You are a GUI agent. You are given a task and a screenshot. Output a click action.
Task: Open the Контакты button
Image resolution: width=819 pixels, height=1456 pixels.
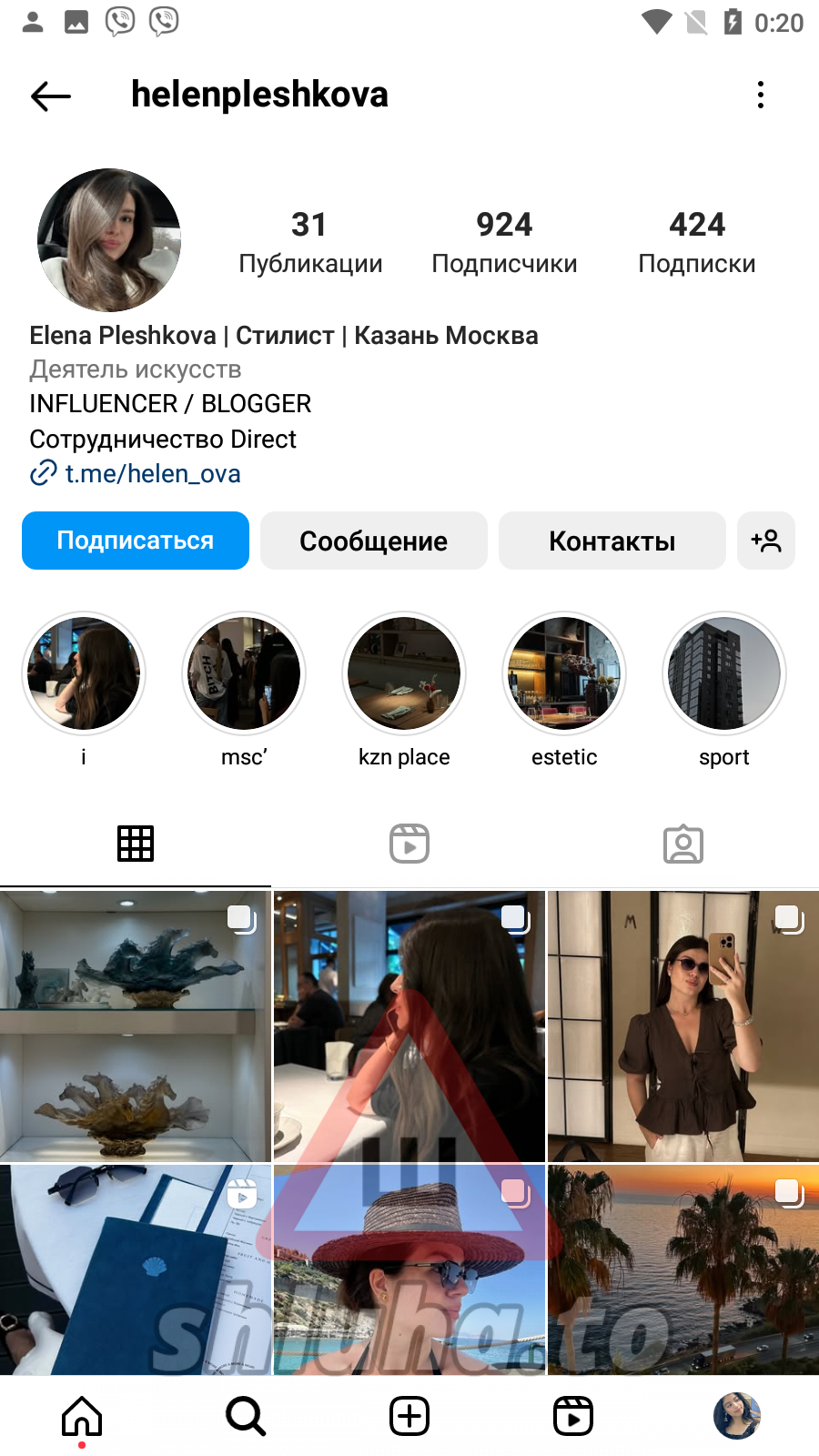pyautogui.click(x=612, y=541)
